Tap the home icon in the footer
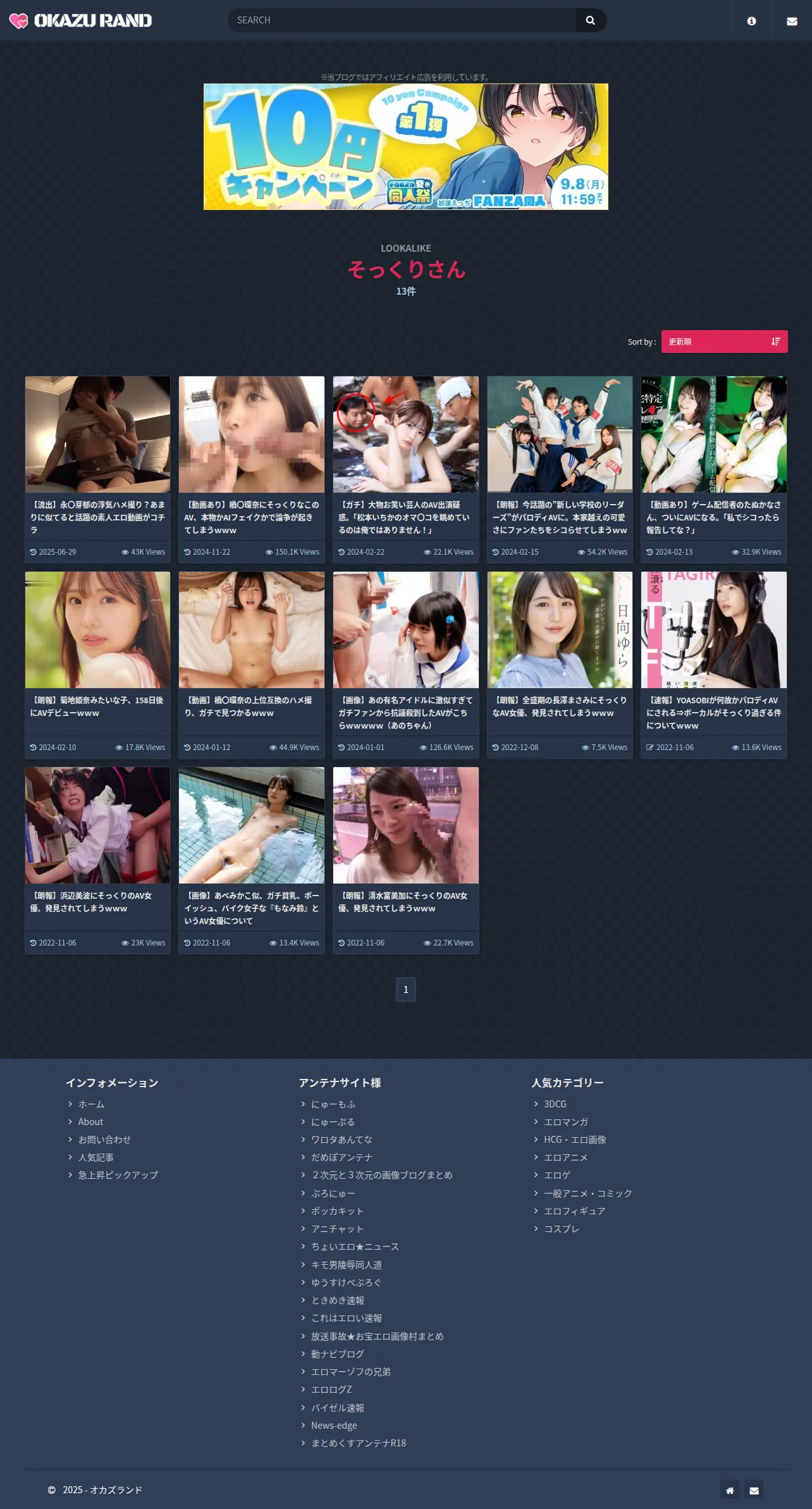Viewport: 812px width, 1509px height. point(730,1490)
